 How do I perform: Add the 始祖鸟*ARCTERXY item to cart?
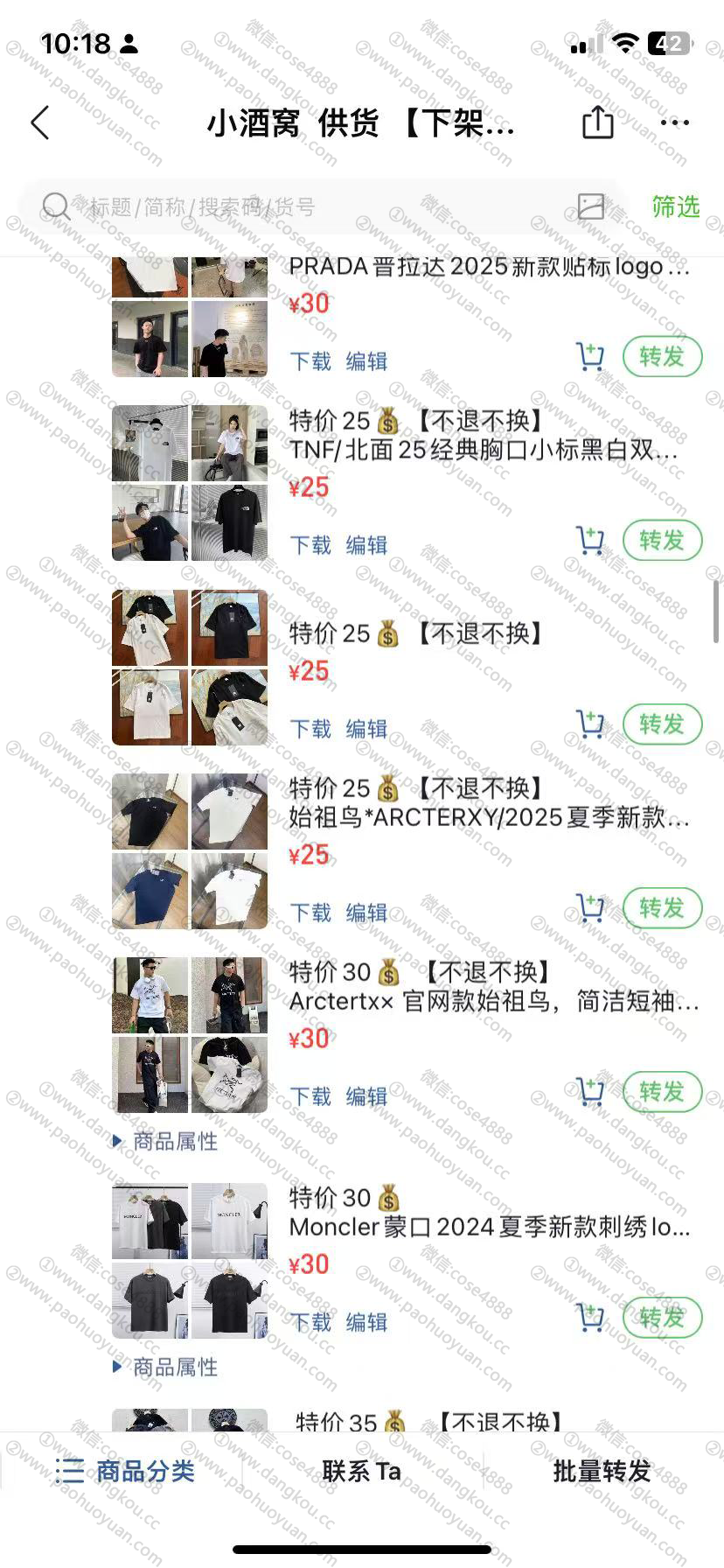(590, 908)
